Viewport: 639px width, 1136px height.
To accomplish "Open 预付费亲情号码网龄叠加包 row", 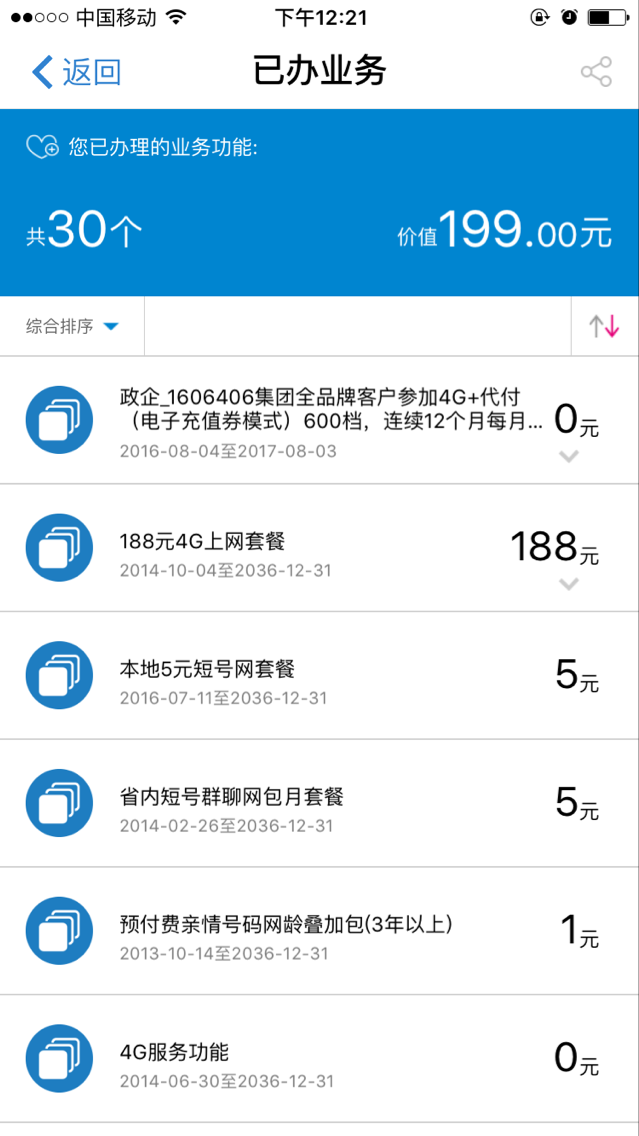I will 319,930.
